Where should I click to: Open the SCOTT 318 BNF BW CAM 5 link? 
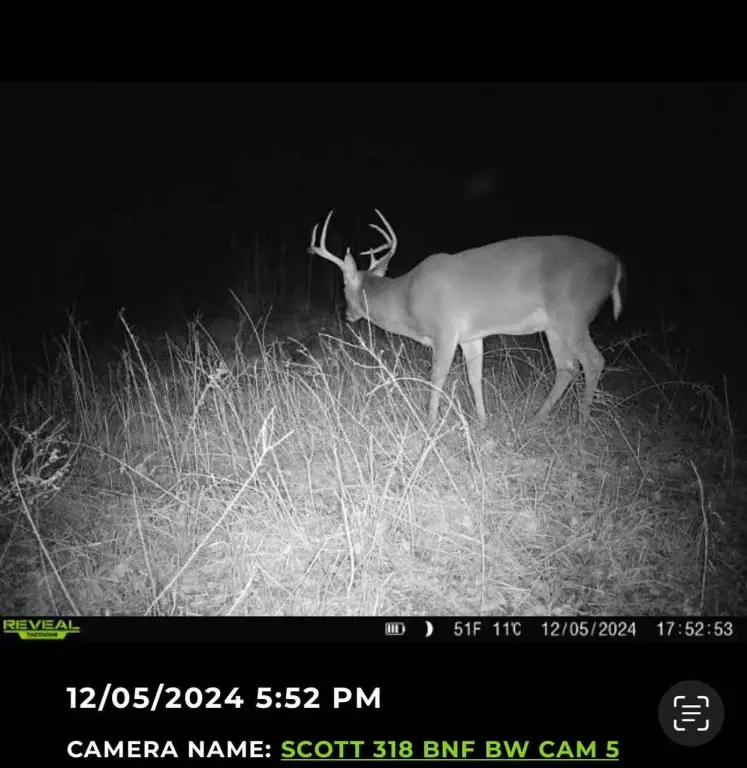[449, 749]
